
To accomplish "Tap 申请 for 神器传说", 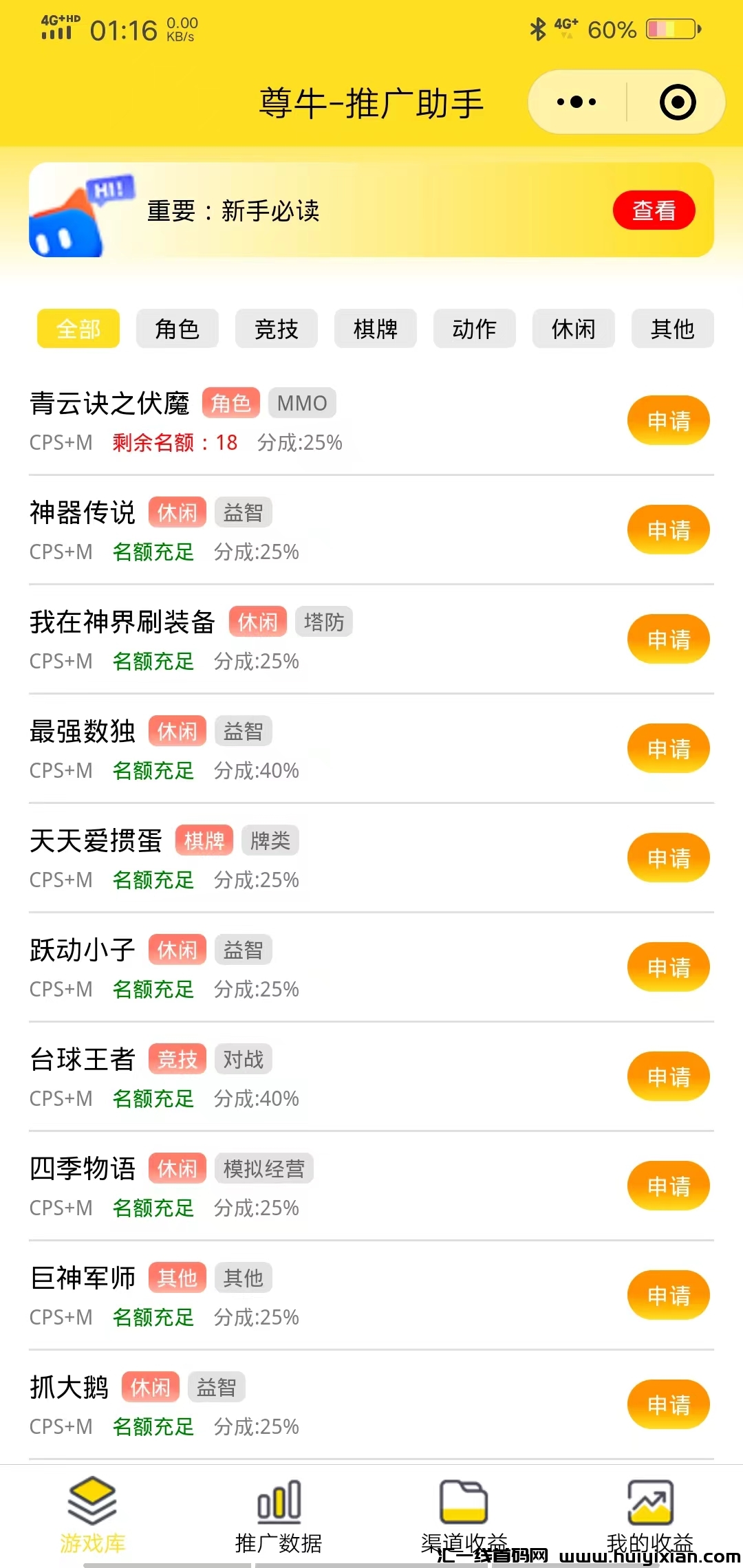I will (x=668, y=530).
